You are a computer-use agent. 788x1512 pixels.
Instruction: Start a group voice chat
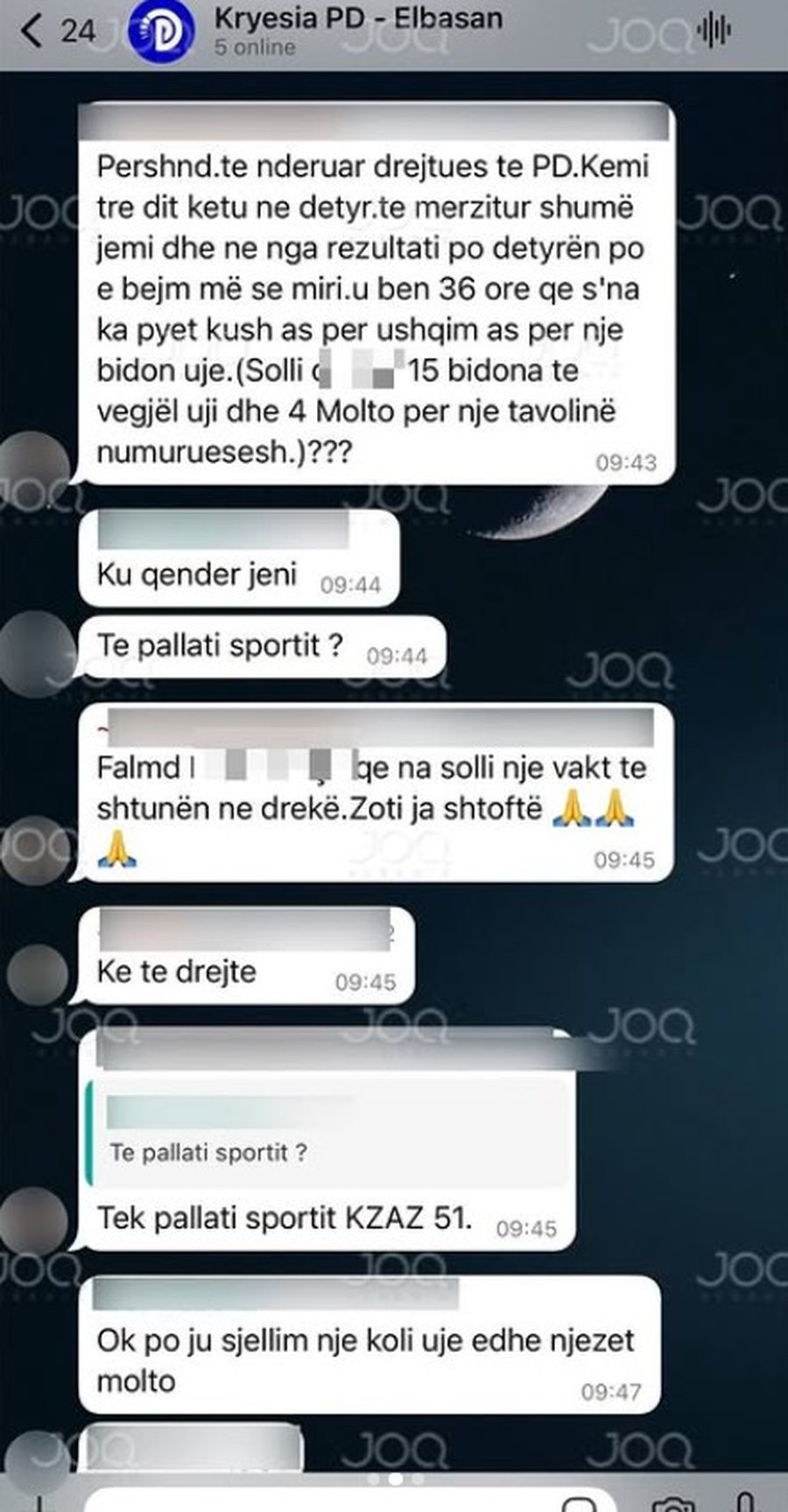[714, 32]
